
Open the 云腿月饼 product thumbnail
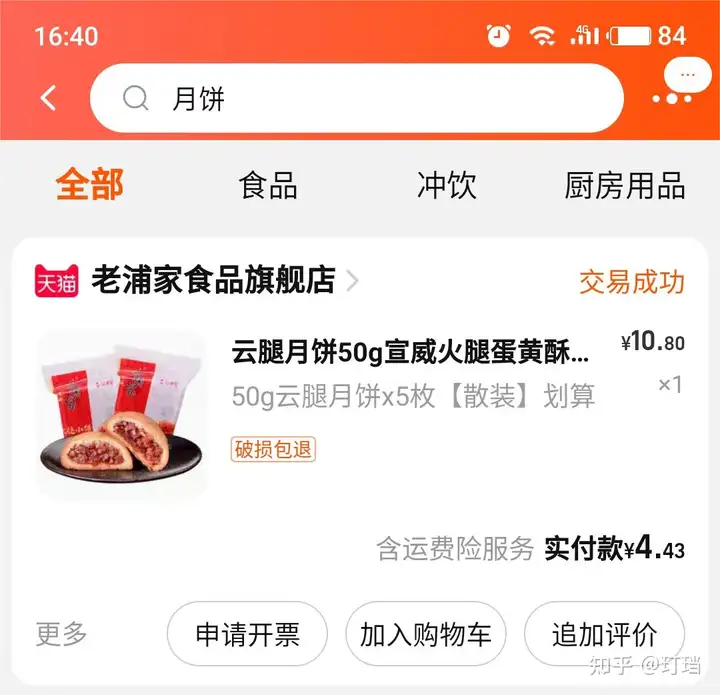pos(120,413)
